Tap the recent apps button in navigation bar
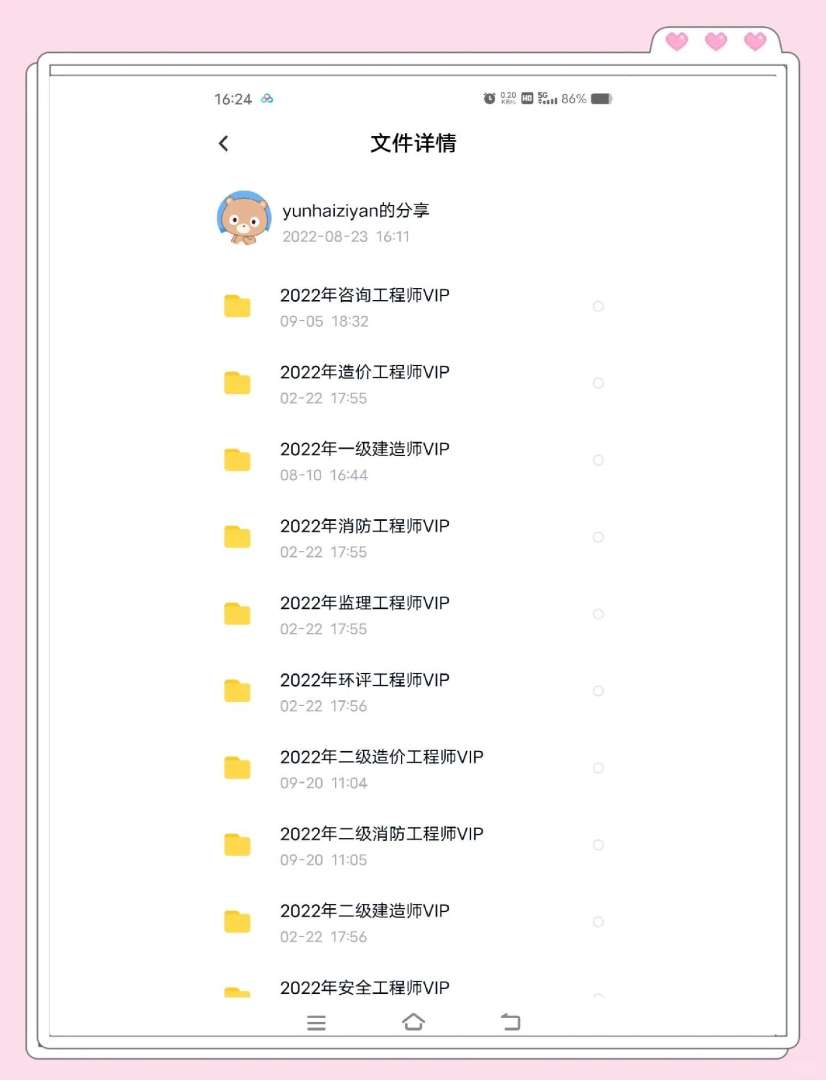The height and width of the screenshot is (1080, 826). tap(316, 1021)
